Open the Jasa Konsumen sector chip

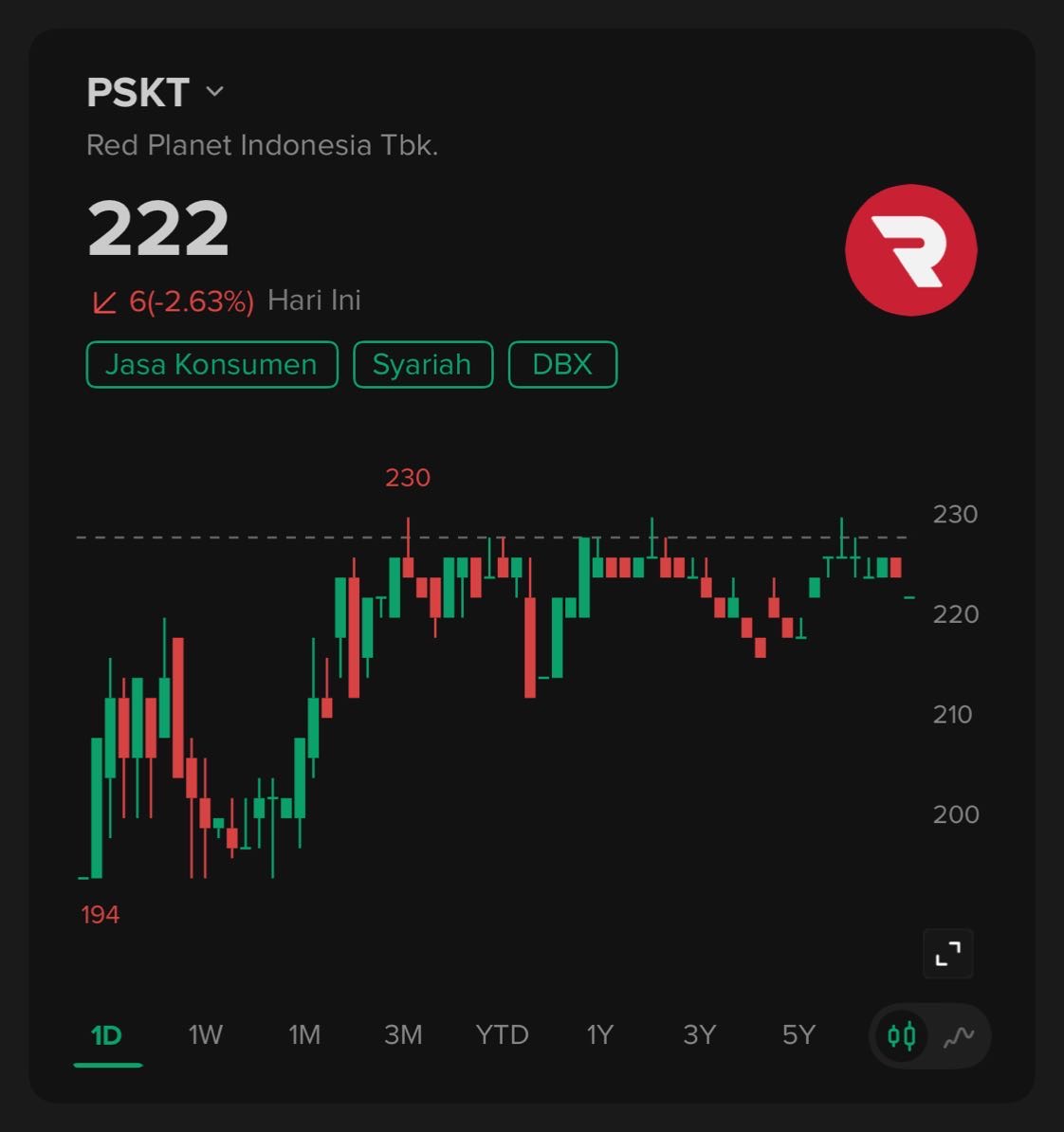click(211, 365)
